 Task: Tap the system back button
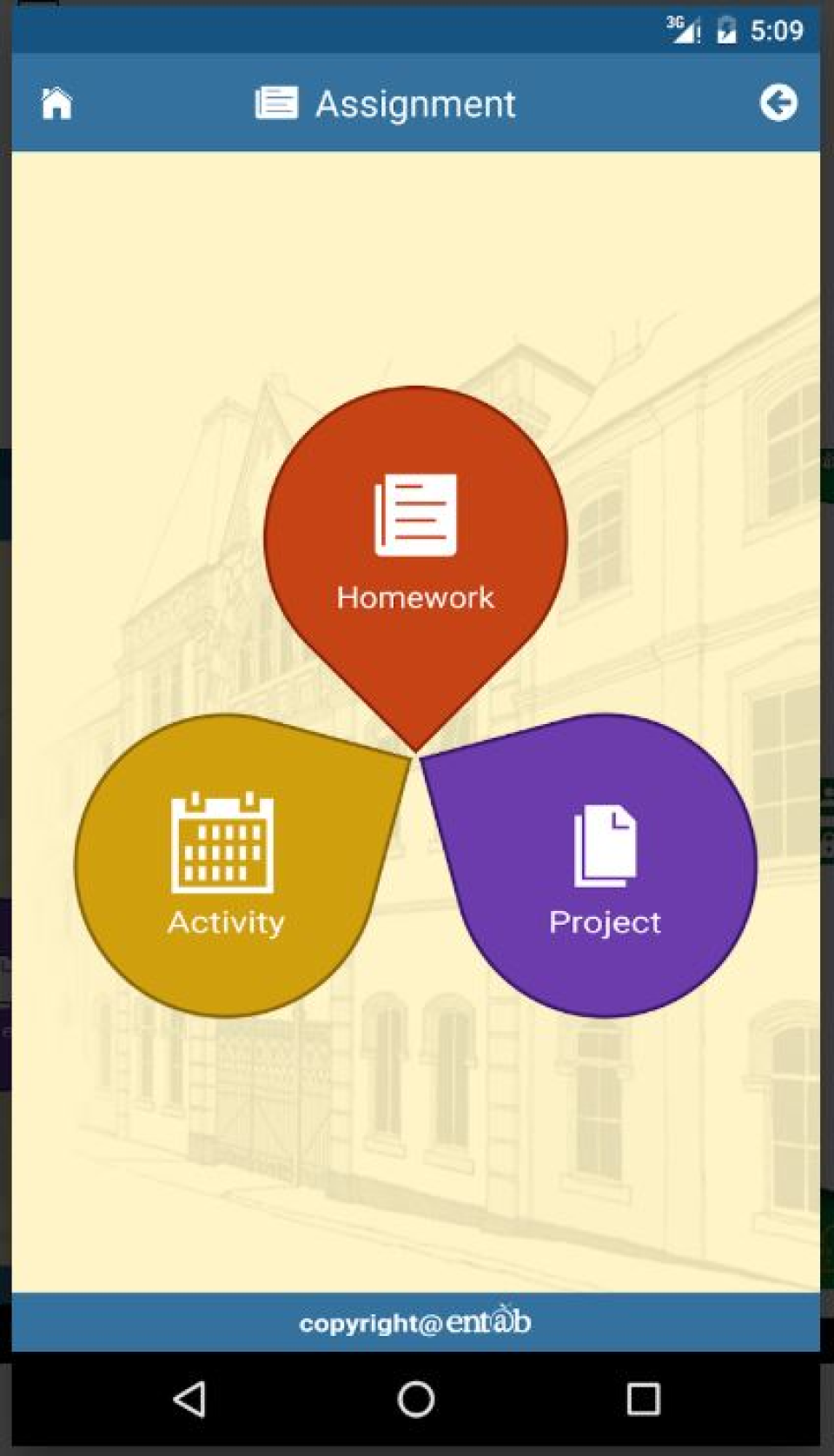pos(189,1399)
